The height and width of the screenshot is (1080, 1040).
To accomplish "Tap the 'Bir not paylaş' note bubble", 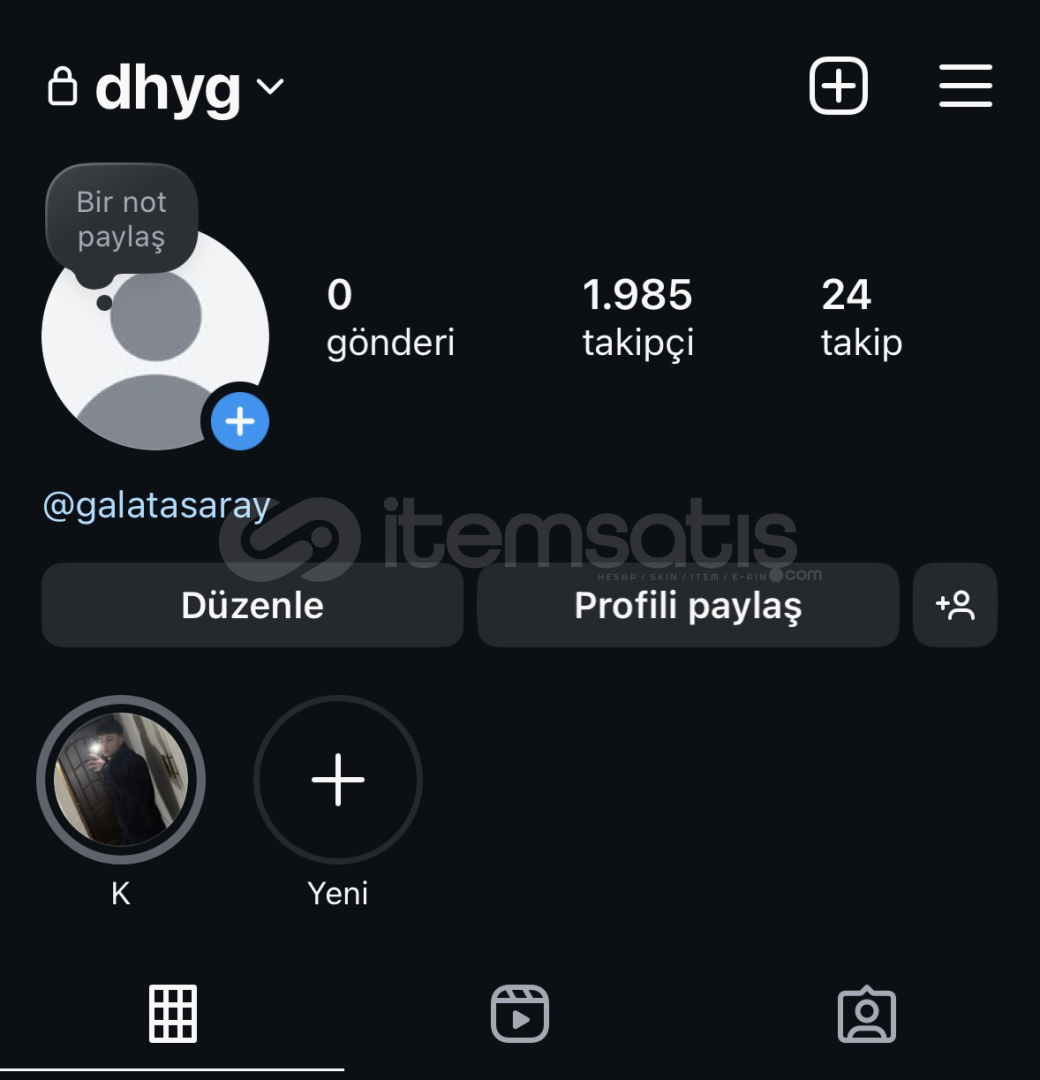I will pos(122,220).
